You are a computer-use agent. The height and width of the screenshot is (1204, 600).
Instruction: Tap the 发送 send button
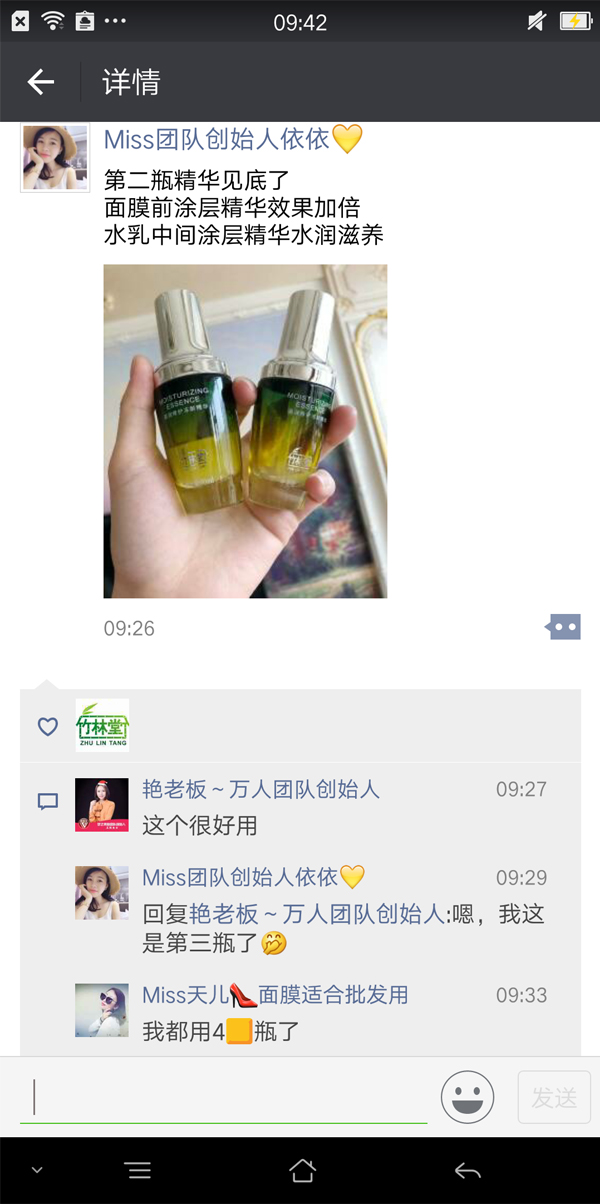click(553, 1097)
